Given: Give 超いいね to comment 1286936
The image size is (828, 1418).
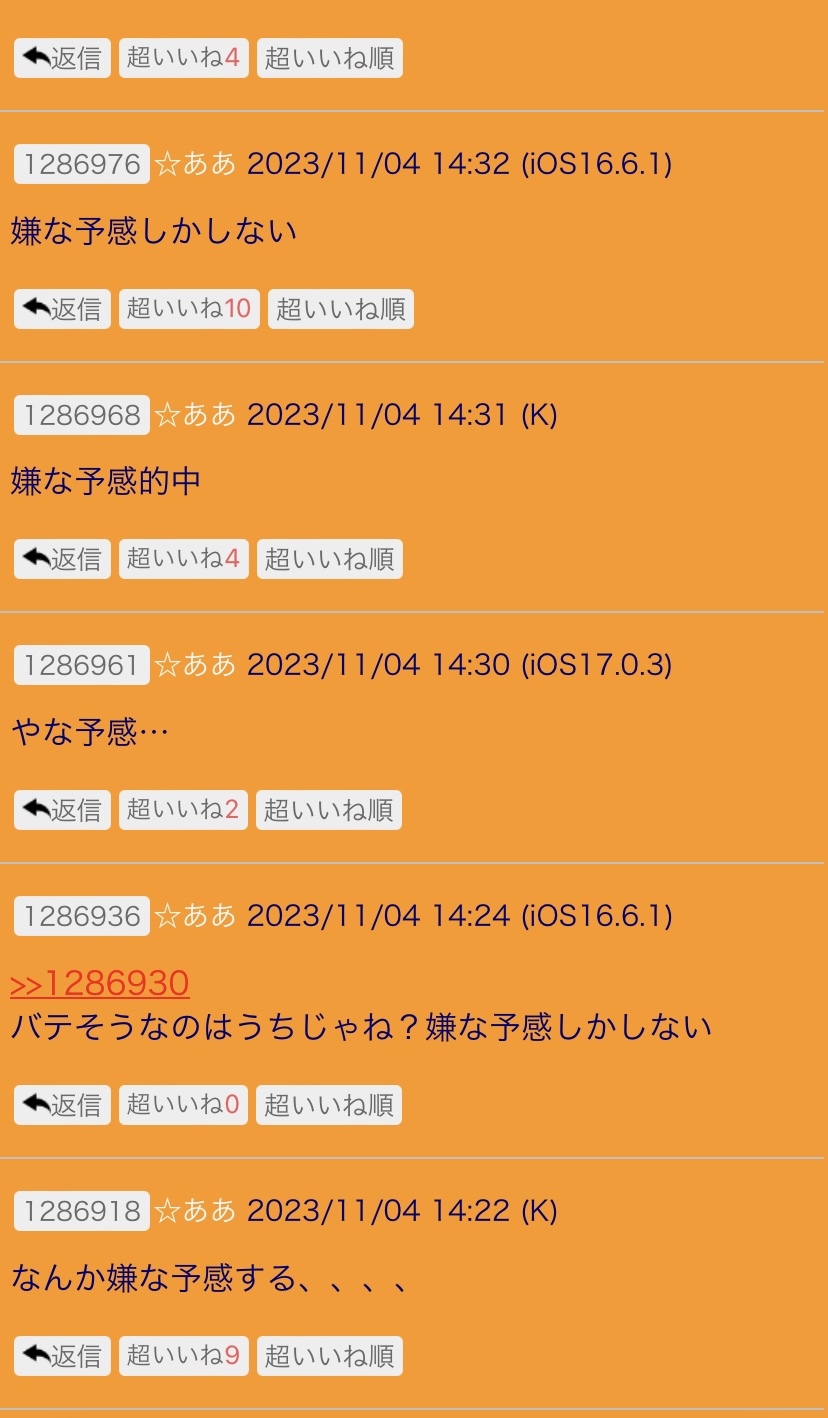Looking at the screenshot, I should tap(183, 1105).
